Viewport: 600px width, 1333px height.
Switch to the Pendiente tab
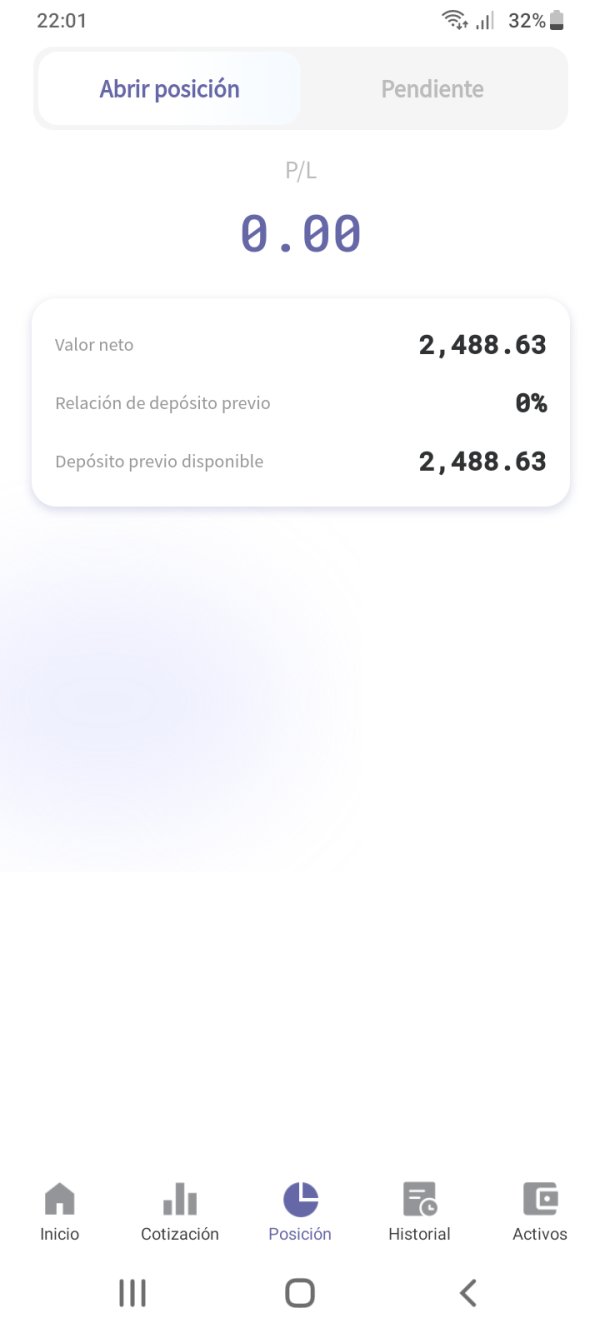pos(432,89)
